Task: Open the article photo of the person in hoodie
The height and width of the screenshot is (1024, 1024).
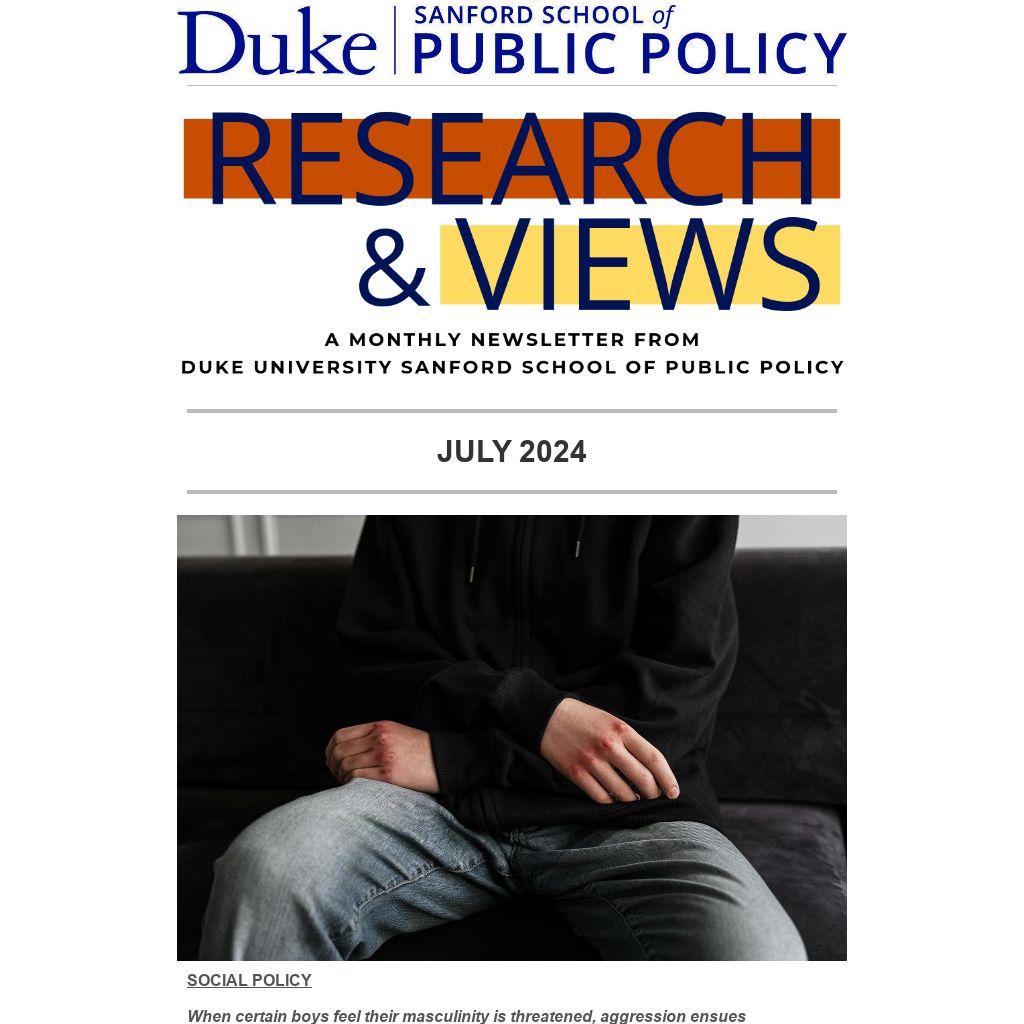Action: pos(511,737)
